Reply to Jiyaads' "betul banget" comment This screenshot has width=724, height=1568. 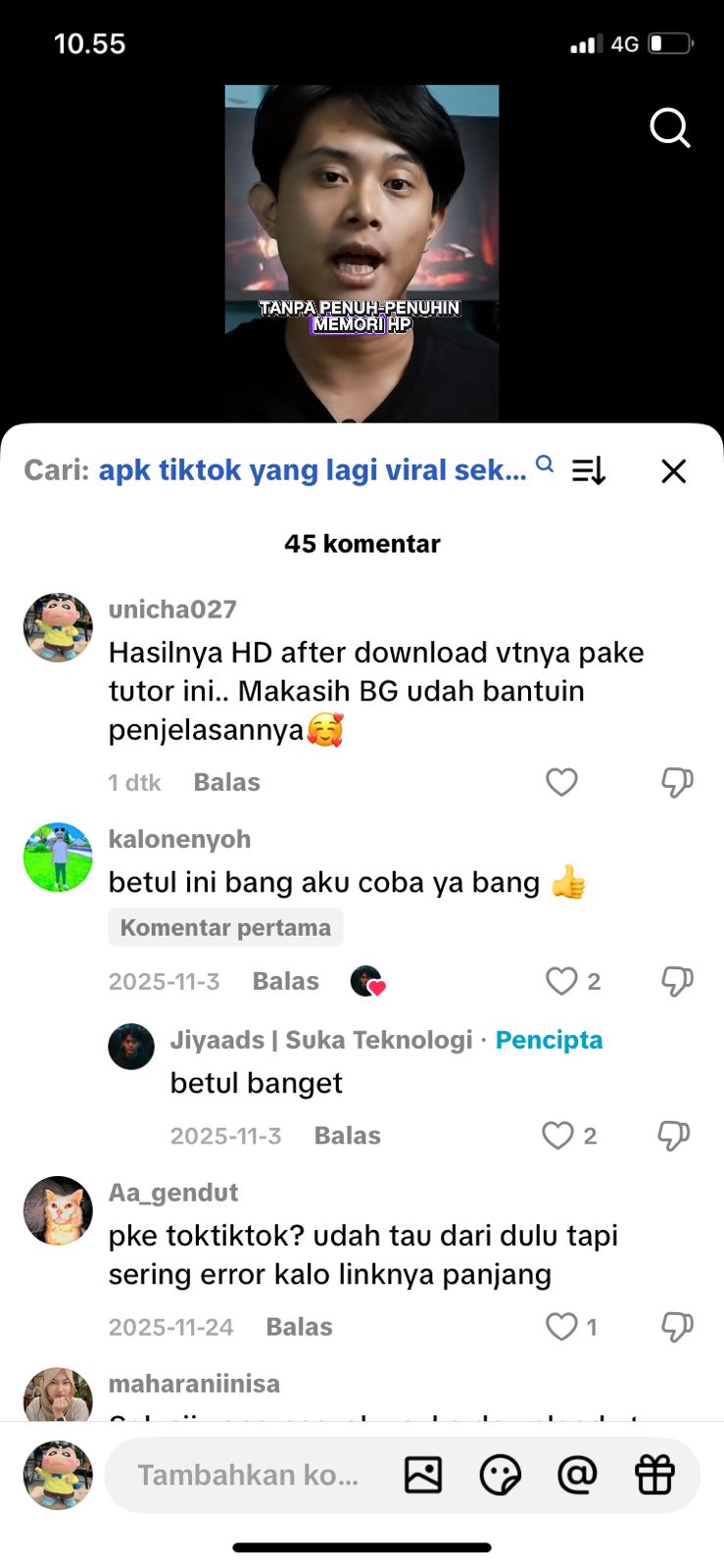click(347, 1135)
